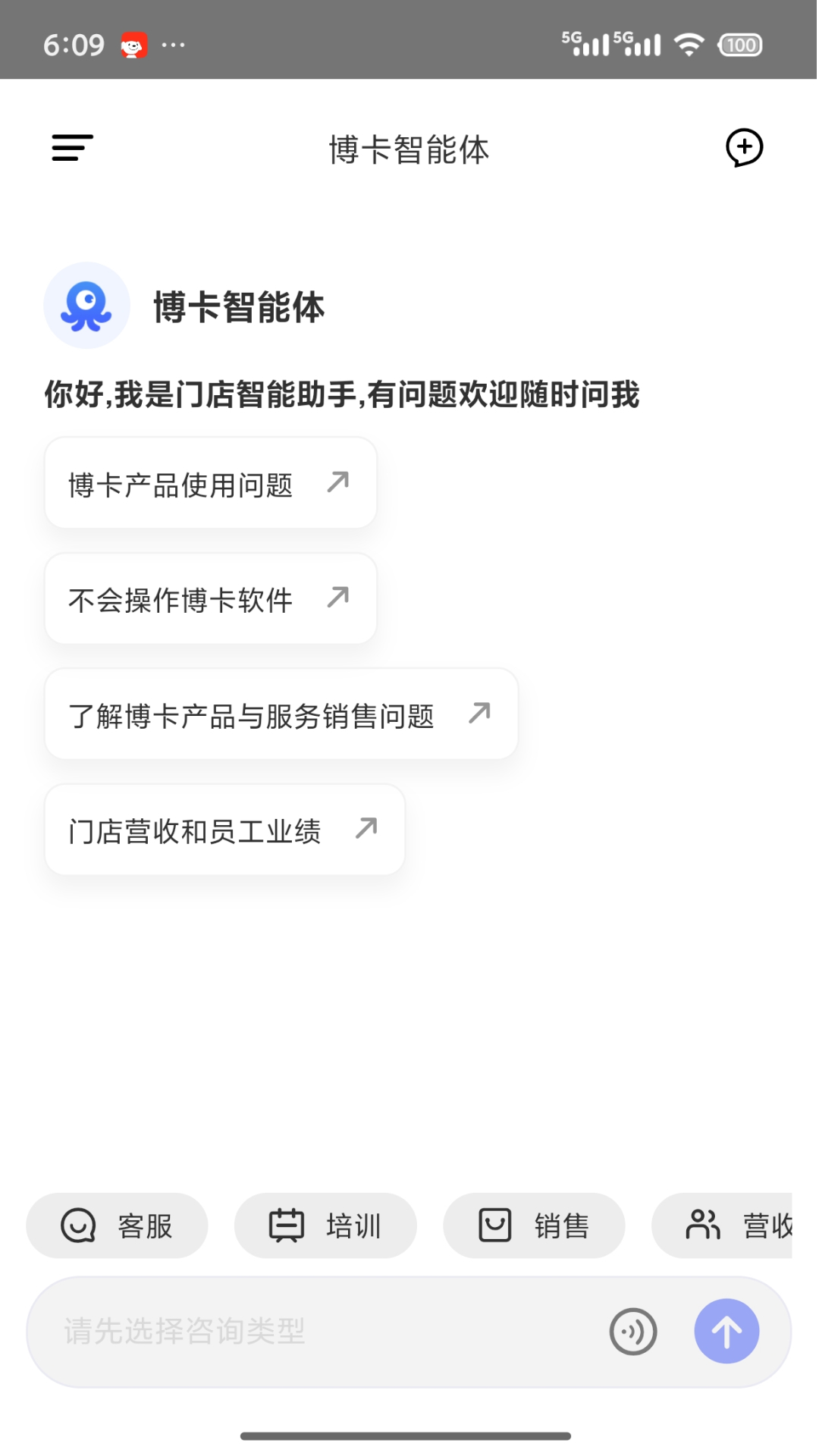Tap the 博卡智能体 title in the header
This screenshot has width=819, height=1456.
tap(409, 149)
